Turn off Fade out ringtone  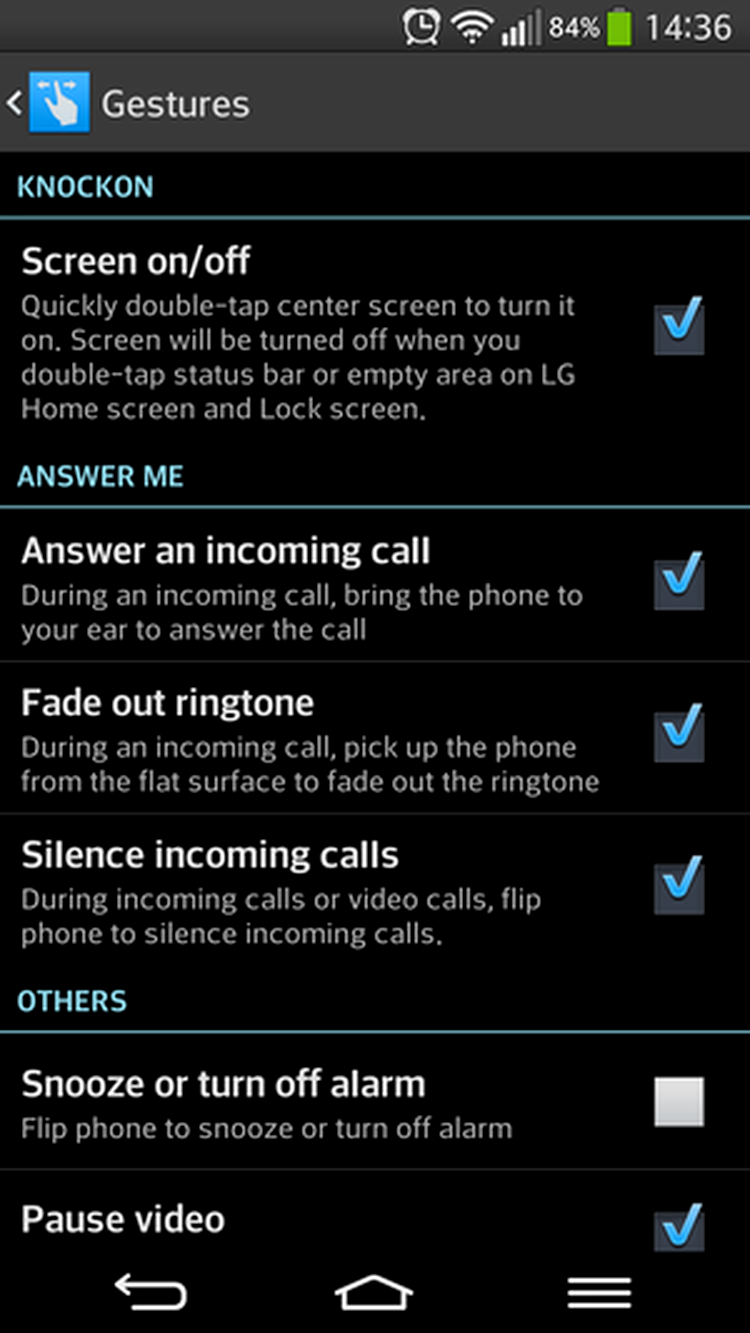pos(680,735)
